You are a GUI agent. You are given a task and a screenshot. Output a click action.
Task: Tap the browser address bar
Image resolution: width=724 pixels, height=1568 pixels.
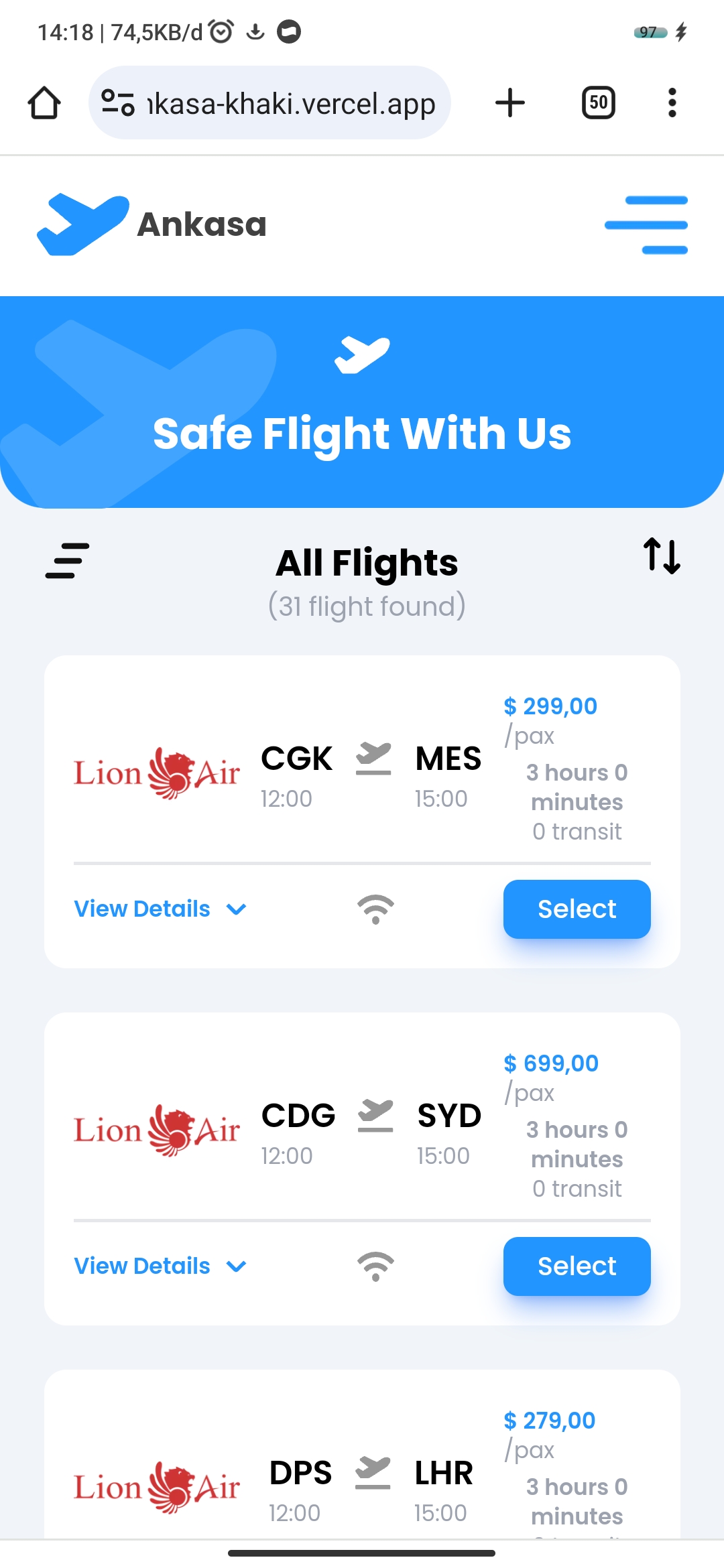pos(282,103)
